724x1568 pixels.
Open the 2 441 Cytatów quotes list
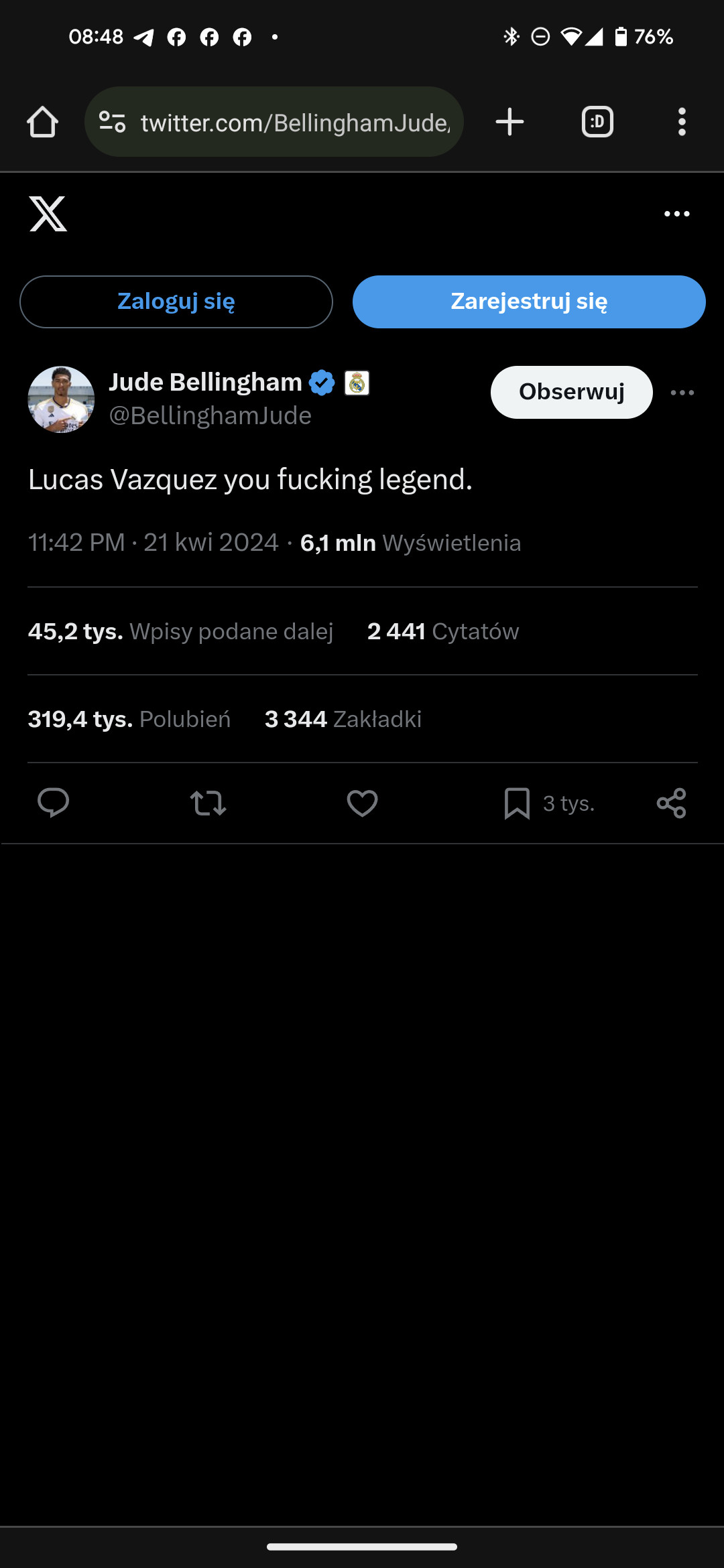(442, 631)
